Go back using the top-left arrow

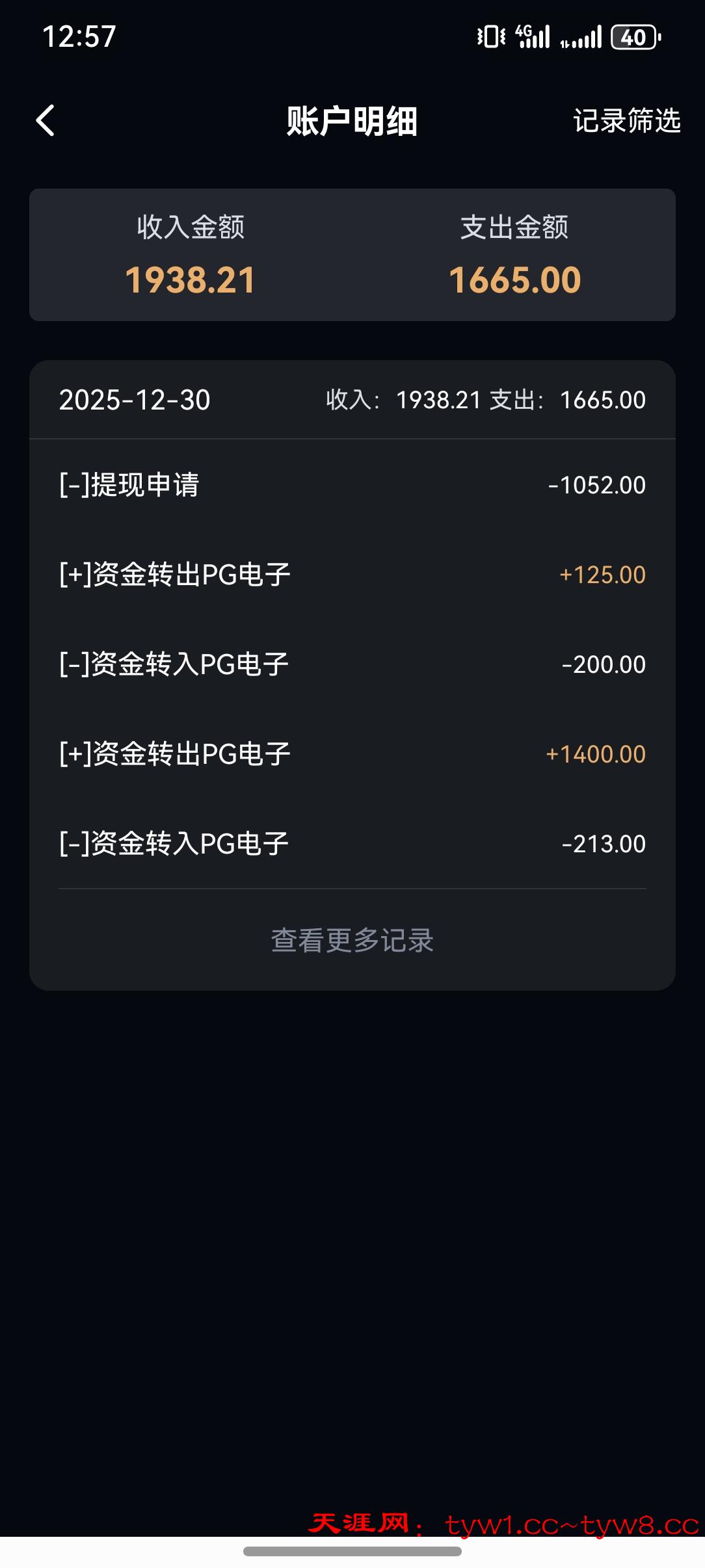[46, 121]
